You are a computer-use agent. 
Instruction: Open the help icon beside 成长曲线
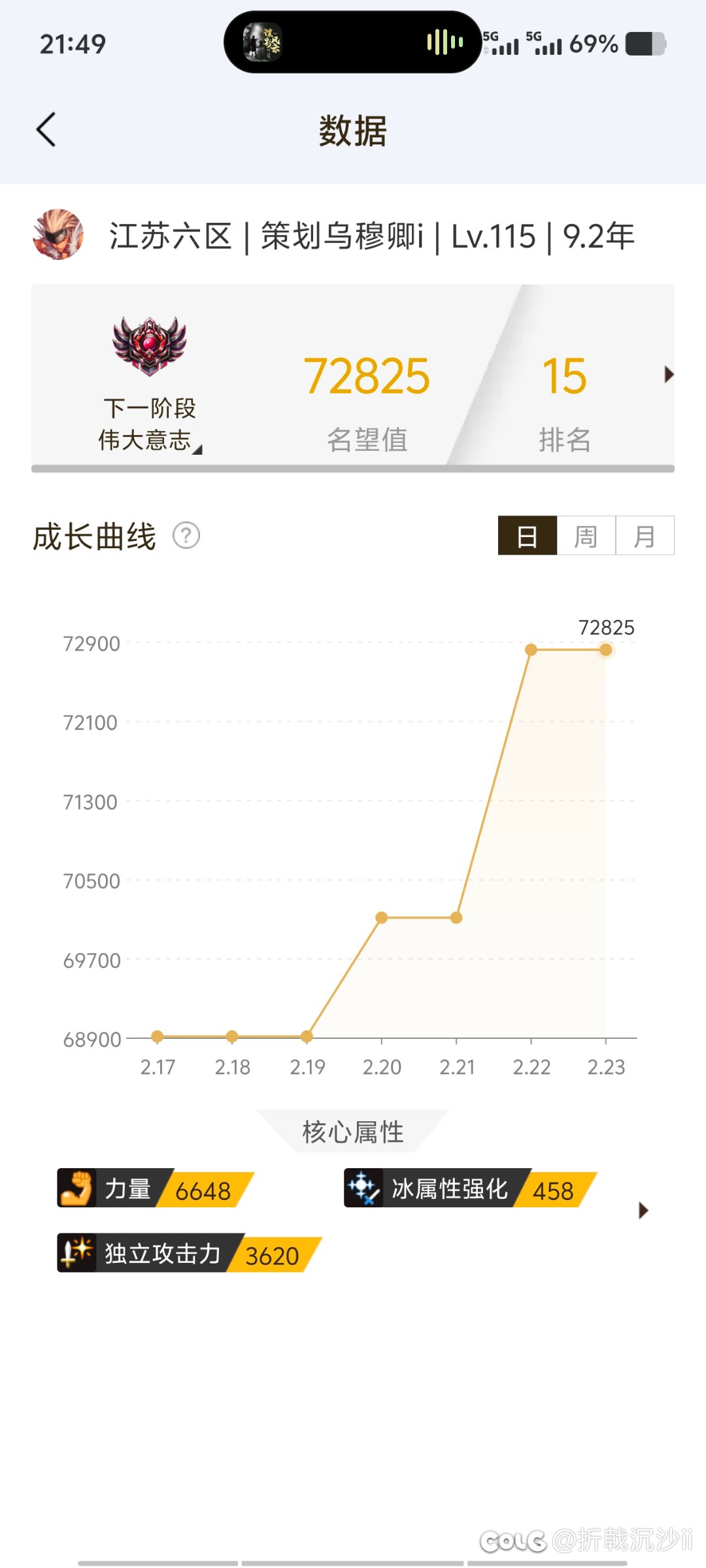pyautogui.click(x=186, y=536)
